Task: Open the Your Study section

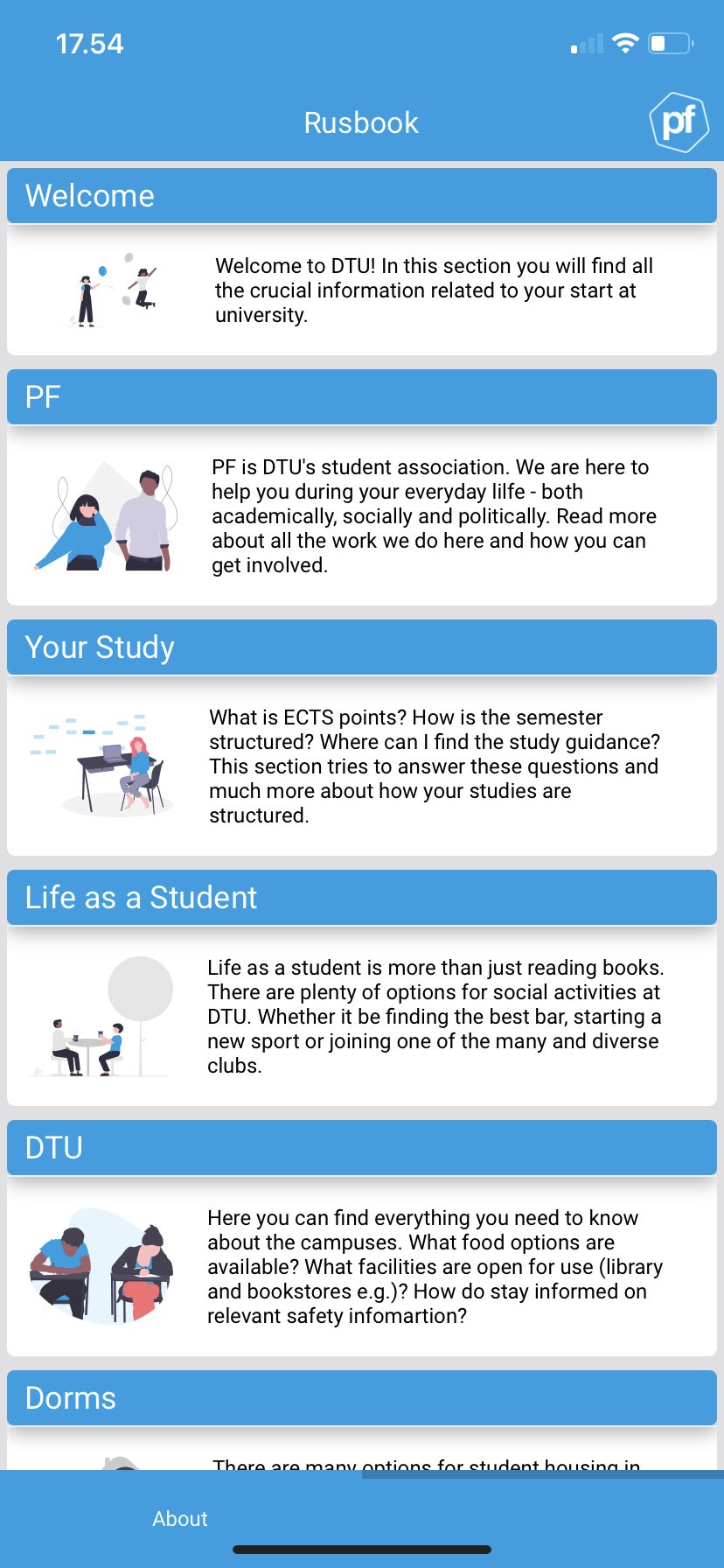Action: pos(362,738)
